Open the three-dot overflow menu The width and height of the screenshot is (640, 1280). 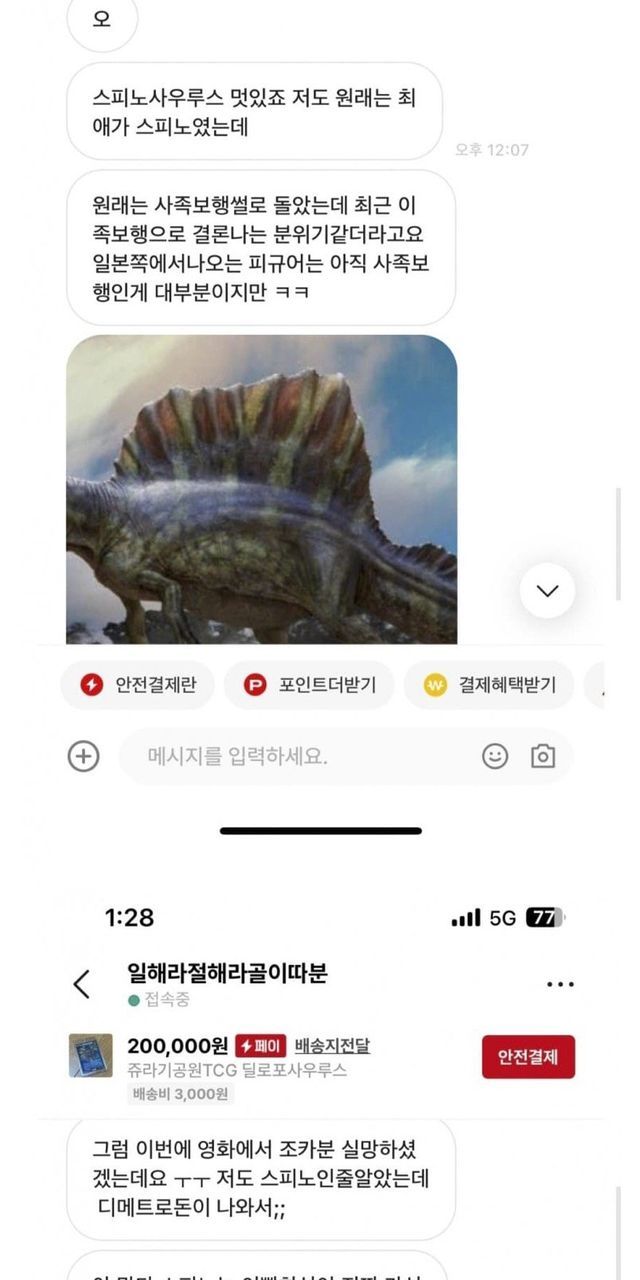coord(560,984)
